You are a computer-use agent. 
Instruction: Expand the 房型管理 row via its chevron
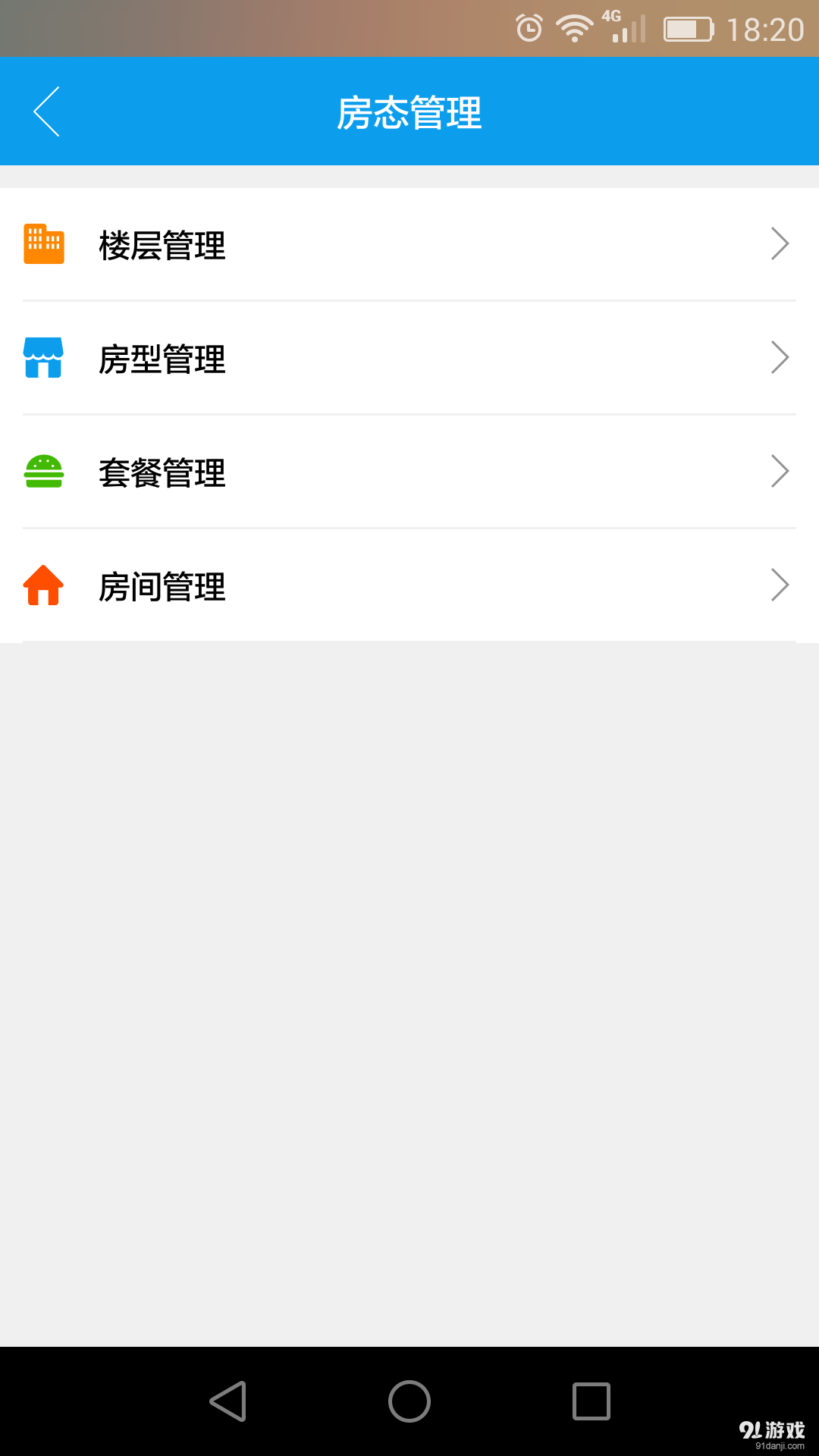tap(780, 357)
